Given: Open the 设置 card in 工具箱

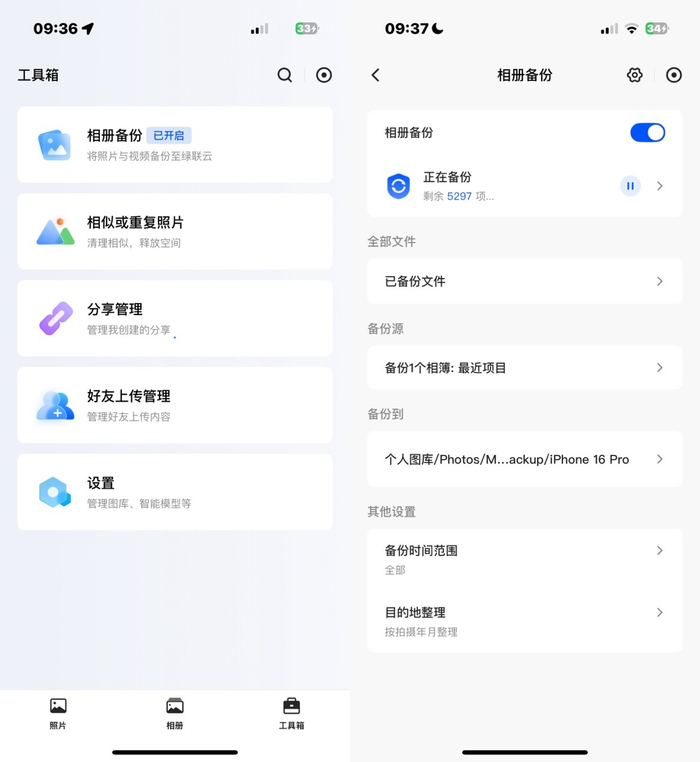Looking at the screenshot, I should 175,492.
